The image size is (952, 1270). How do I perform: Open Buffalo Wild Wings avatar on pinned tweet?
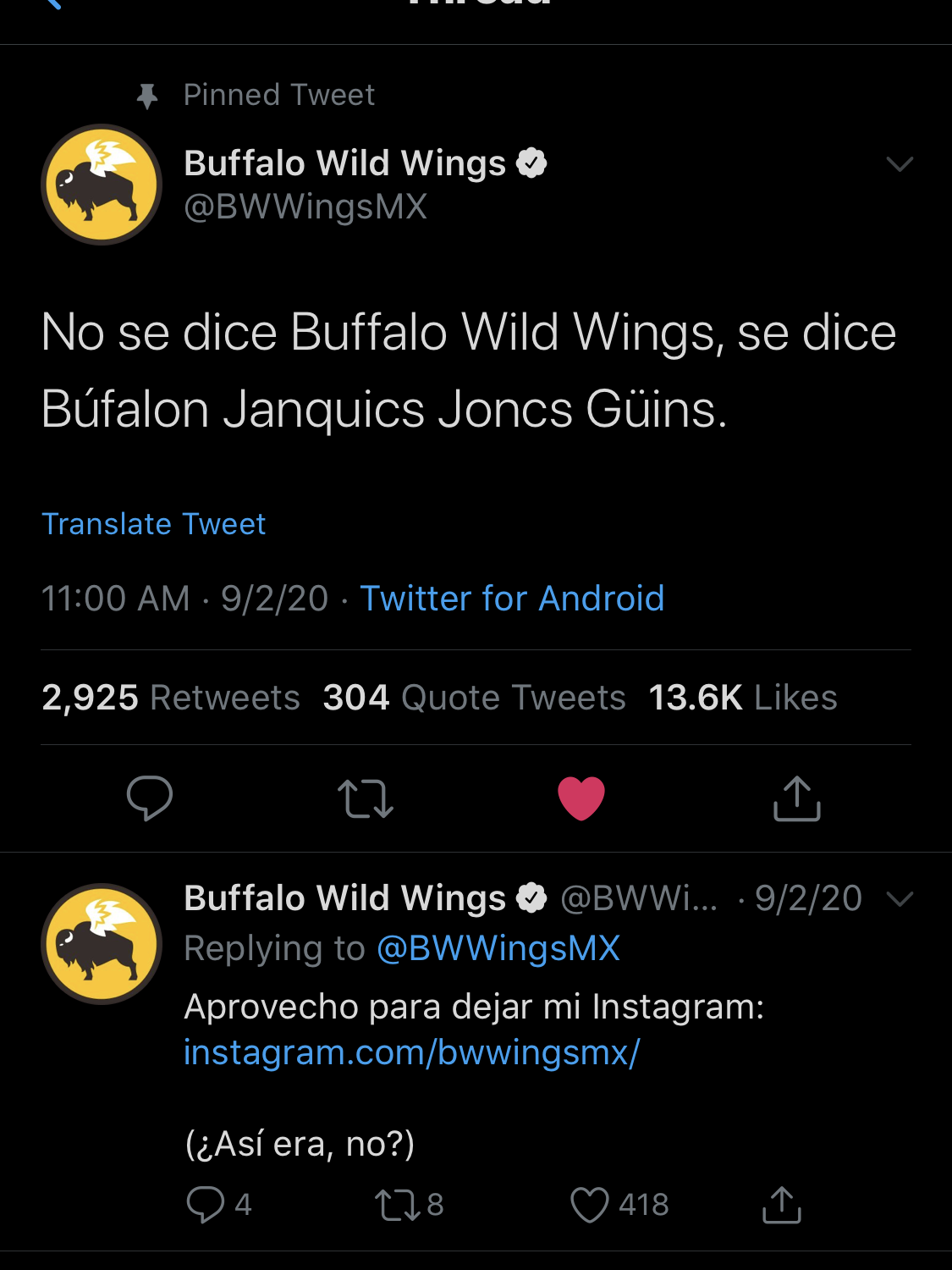(x=102, y=185)
